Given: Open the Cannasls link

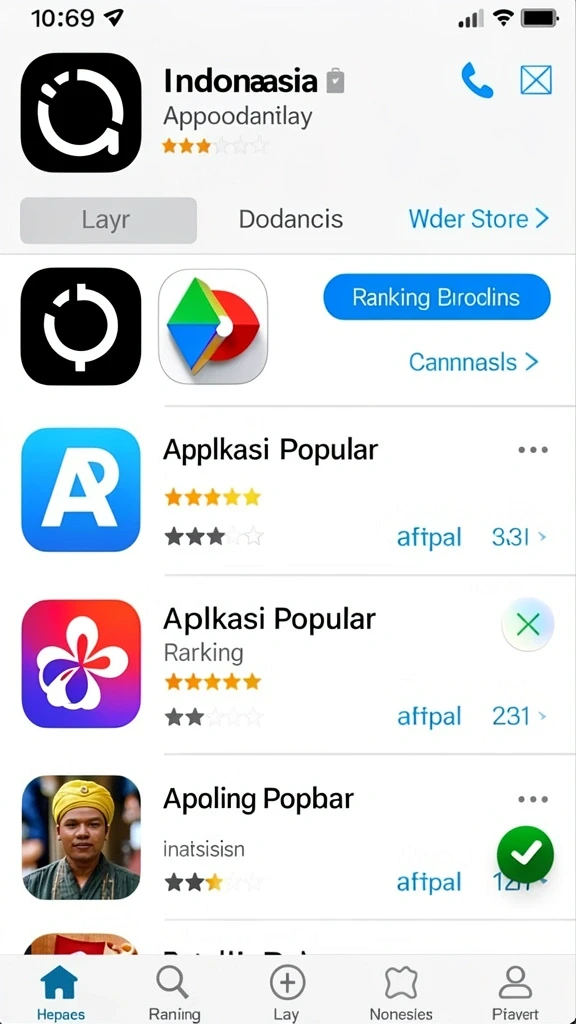Looking at the screenshot, I should [x=473, y=361].
